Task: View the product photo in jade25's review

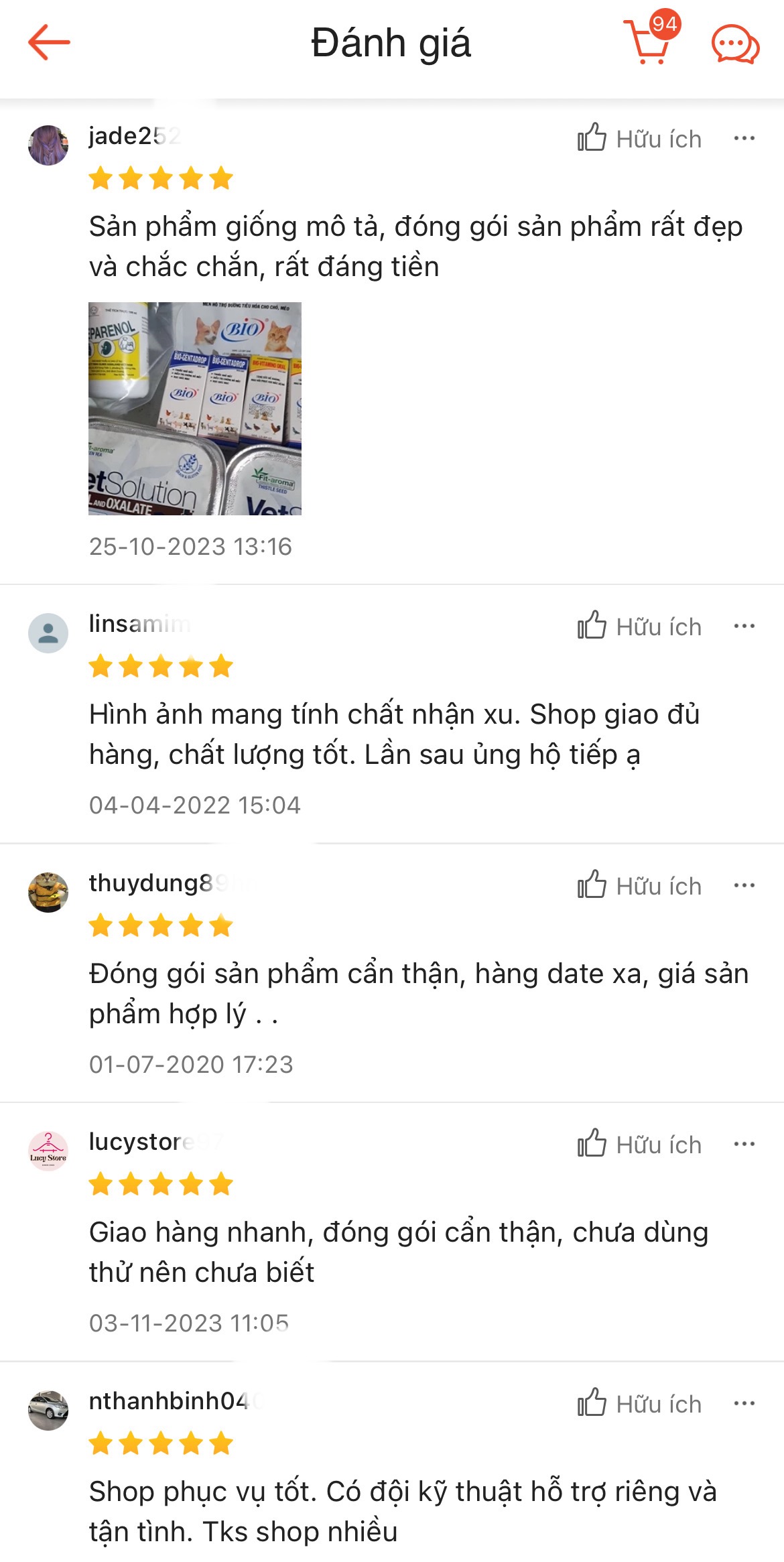Action: tap(195, 408)
